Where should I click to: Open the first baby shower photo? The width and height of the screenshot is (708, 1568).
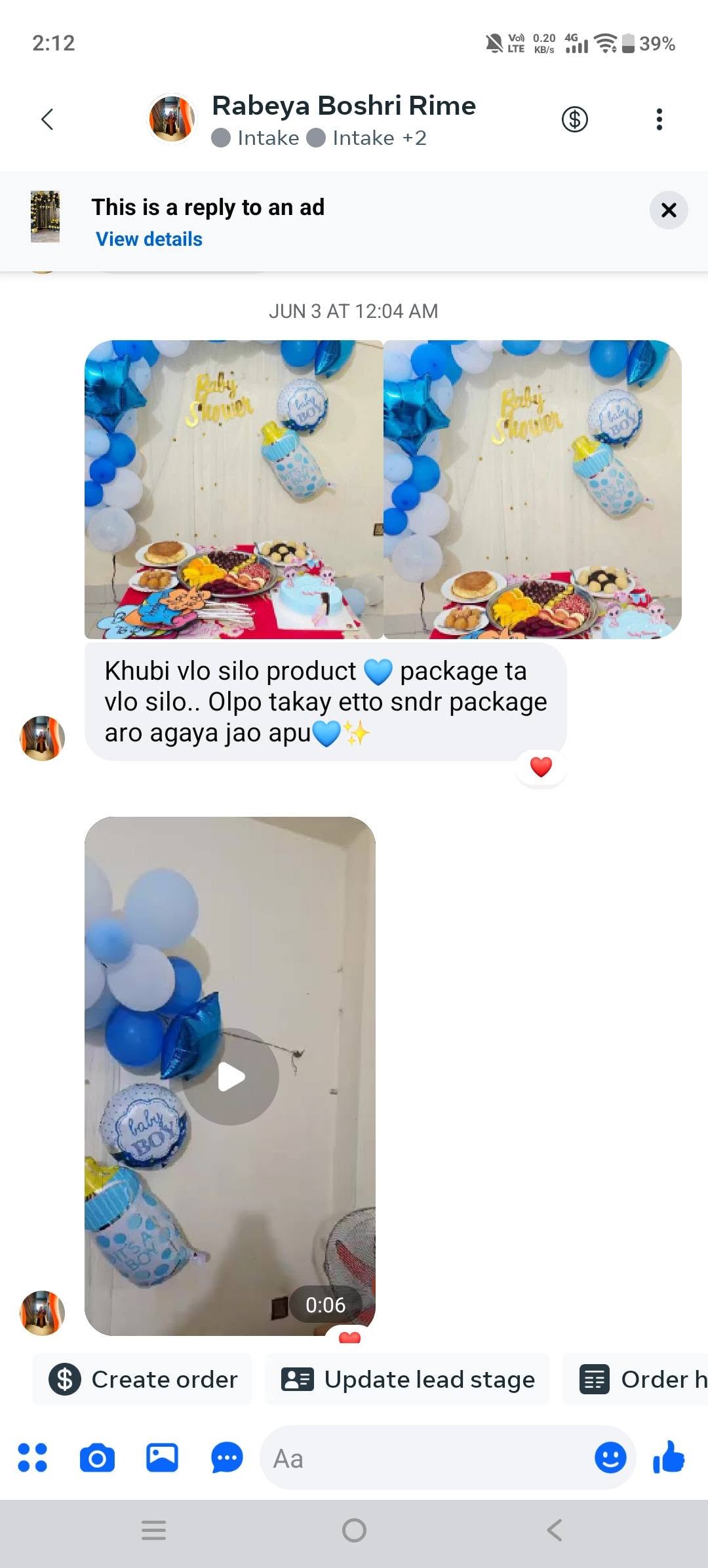tap(233, 489)
